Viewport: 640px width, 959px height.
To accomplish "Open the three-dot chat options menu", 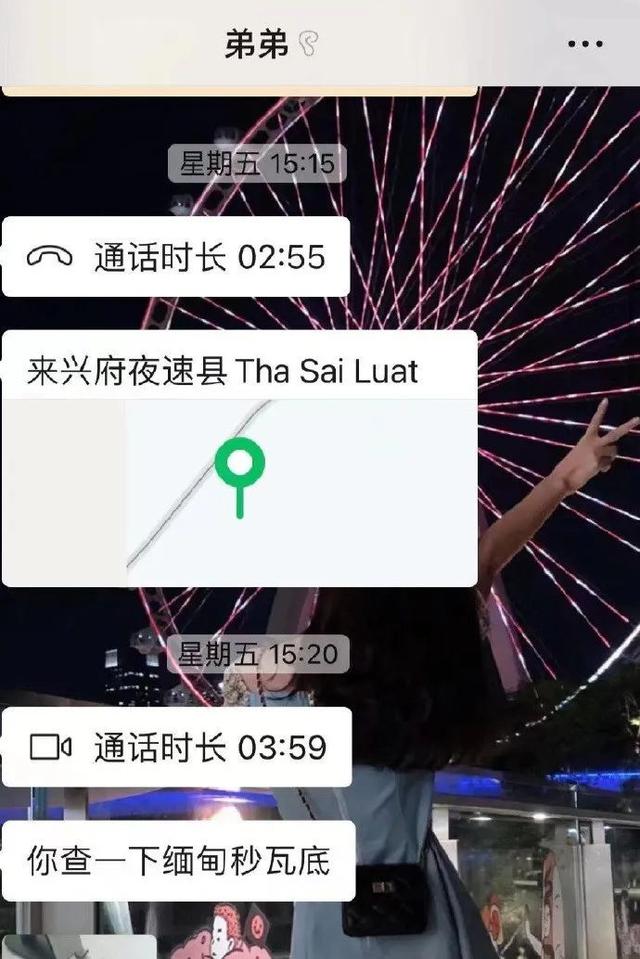I will [x=584, y=44].
